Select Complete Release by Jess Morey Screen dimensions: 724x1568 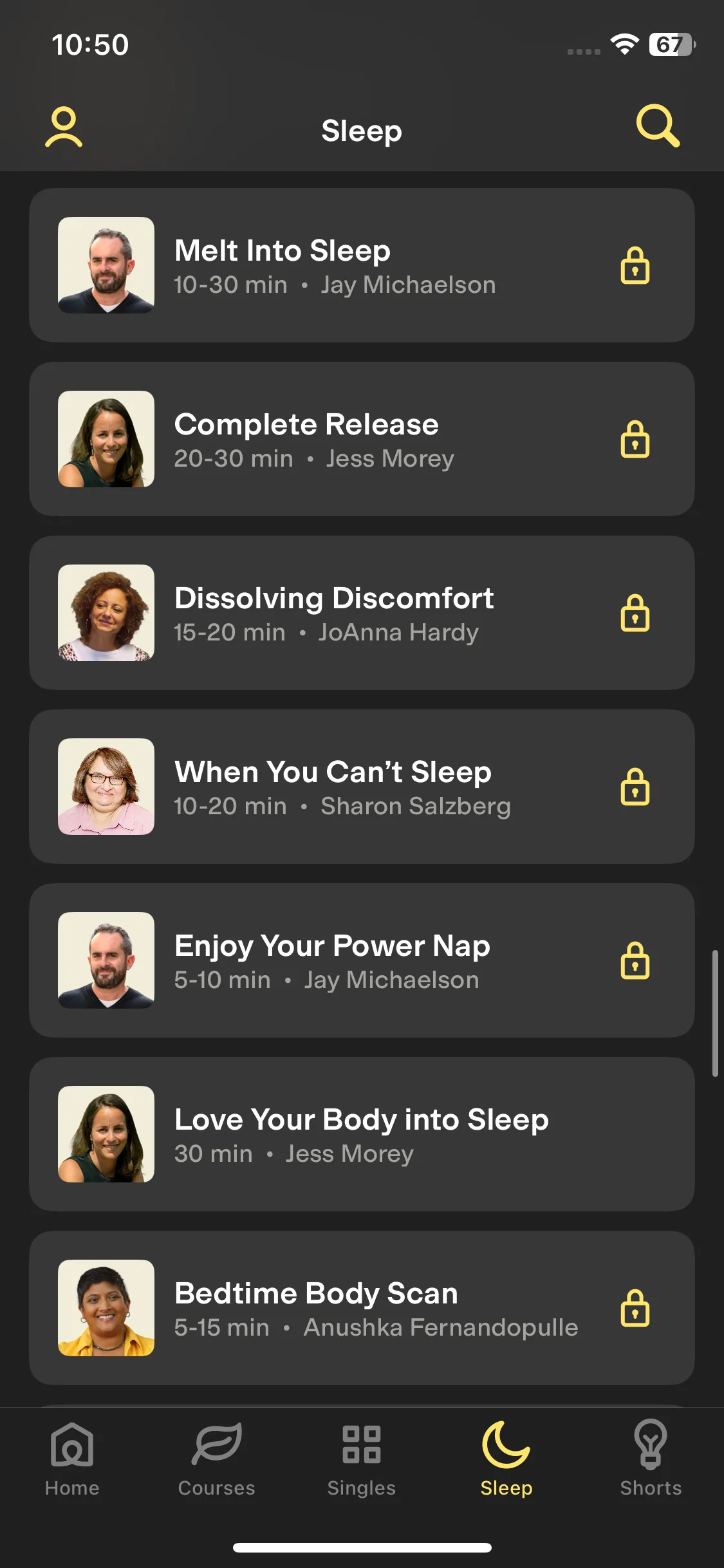[361, 439]
